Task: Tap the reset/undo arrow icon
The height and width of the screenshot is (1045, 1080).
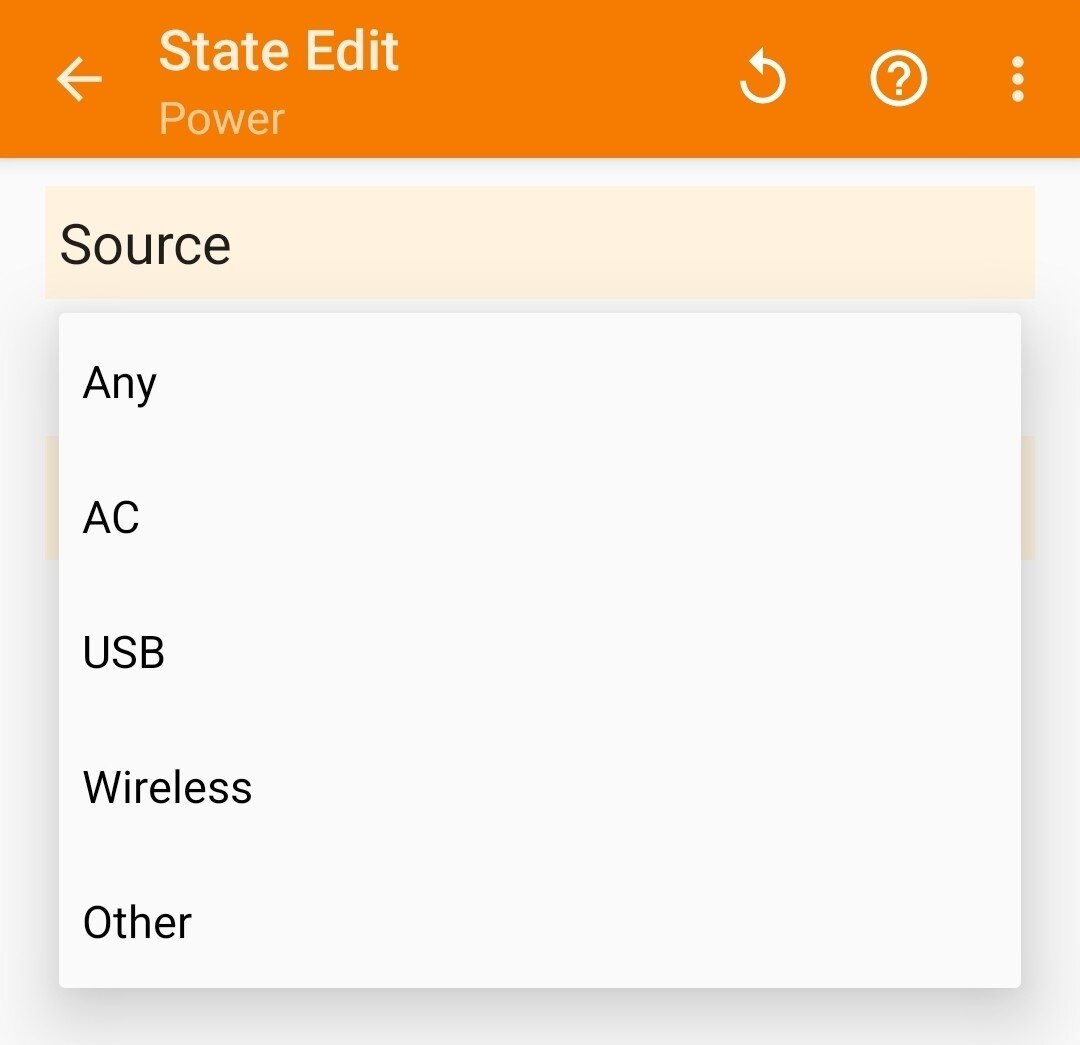Action: [x=763, y=80]
